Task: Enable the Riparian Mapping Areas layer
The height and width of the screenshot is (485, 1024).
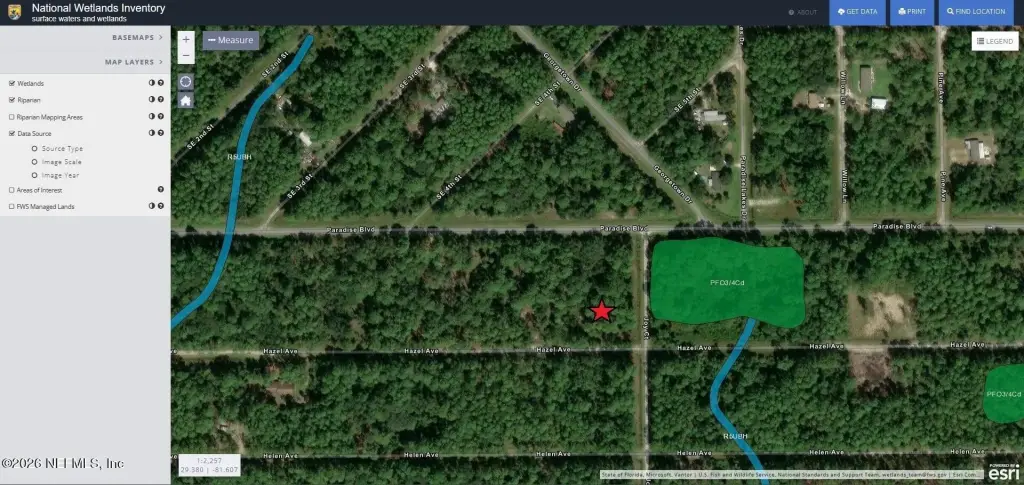Action: point(12,117)
